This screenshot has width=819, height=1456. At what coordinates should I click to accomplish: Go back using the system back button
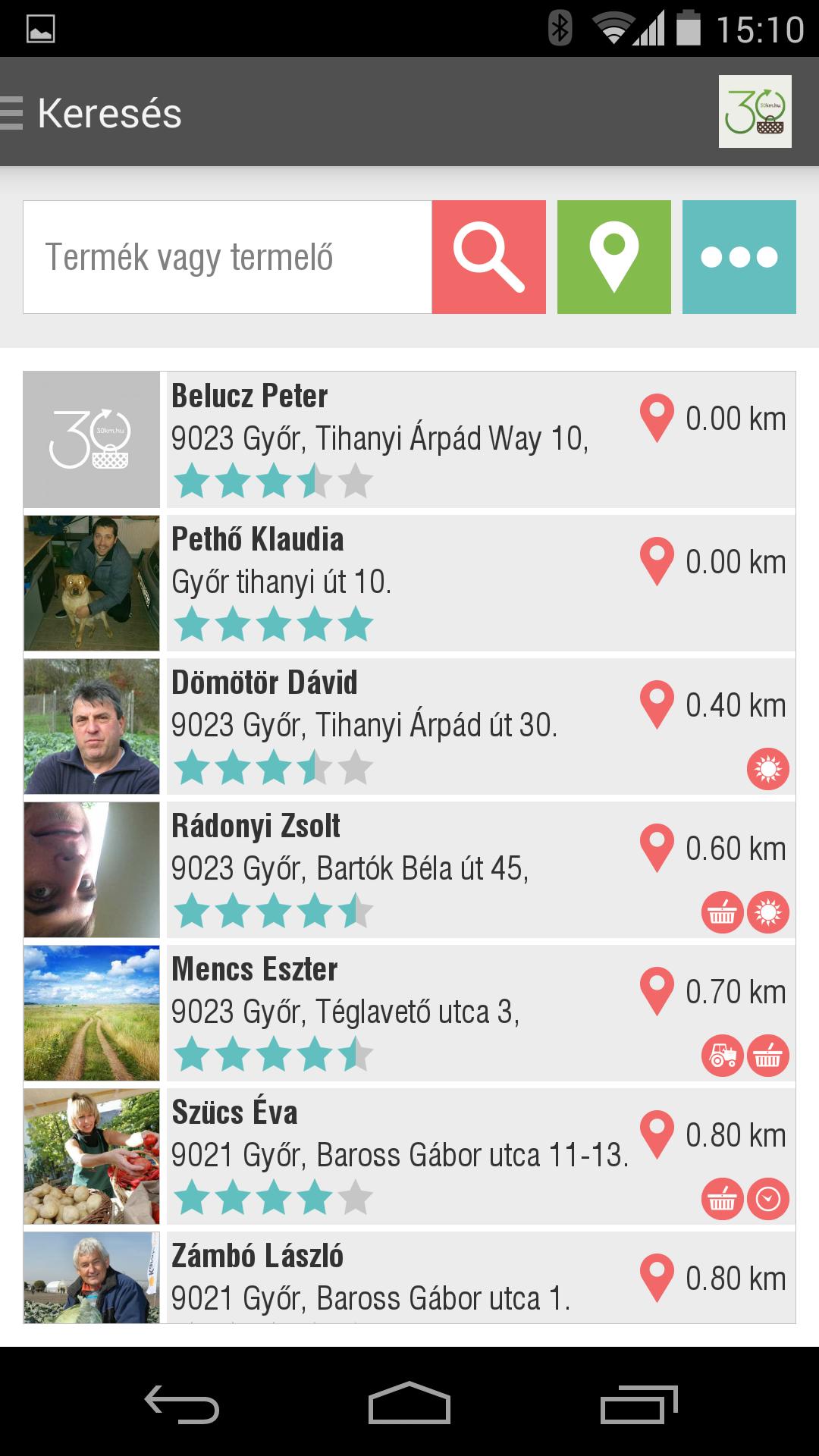click(x=182, y=1405)
